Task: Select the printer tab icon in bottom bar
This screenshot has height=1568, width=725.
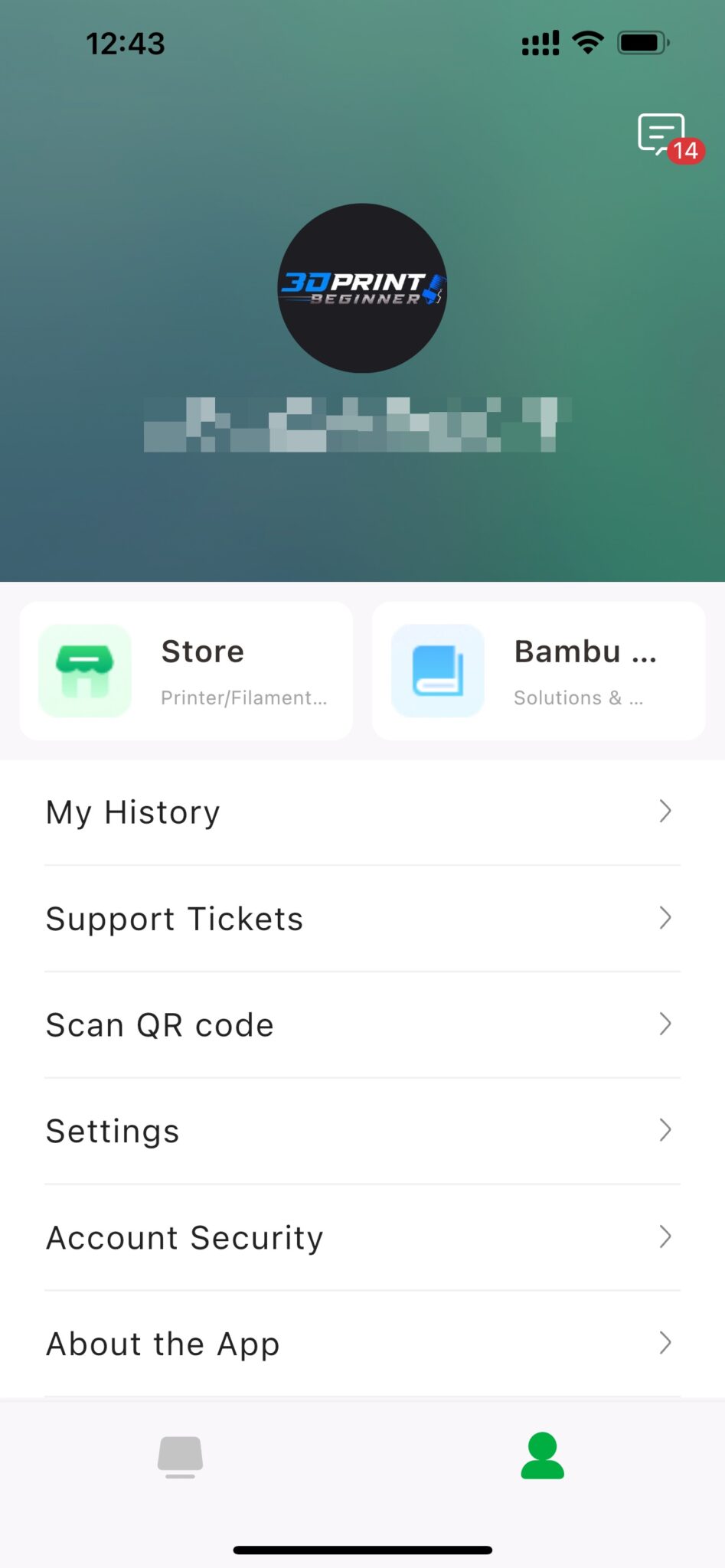Action: [x=181, y=1455]
